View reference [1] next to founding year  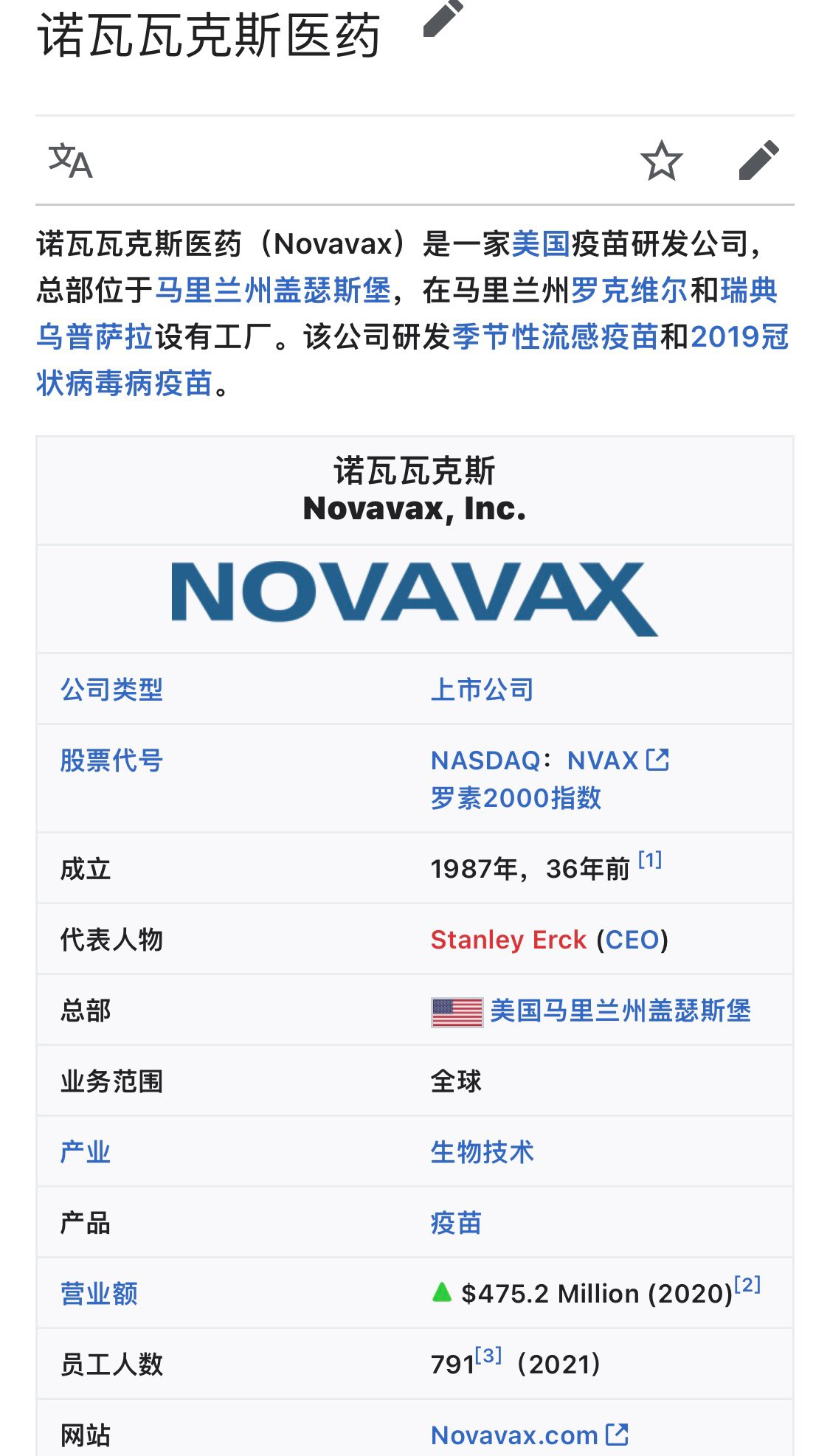tap(650, 860)
